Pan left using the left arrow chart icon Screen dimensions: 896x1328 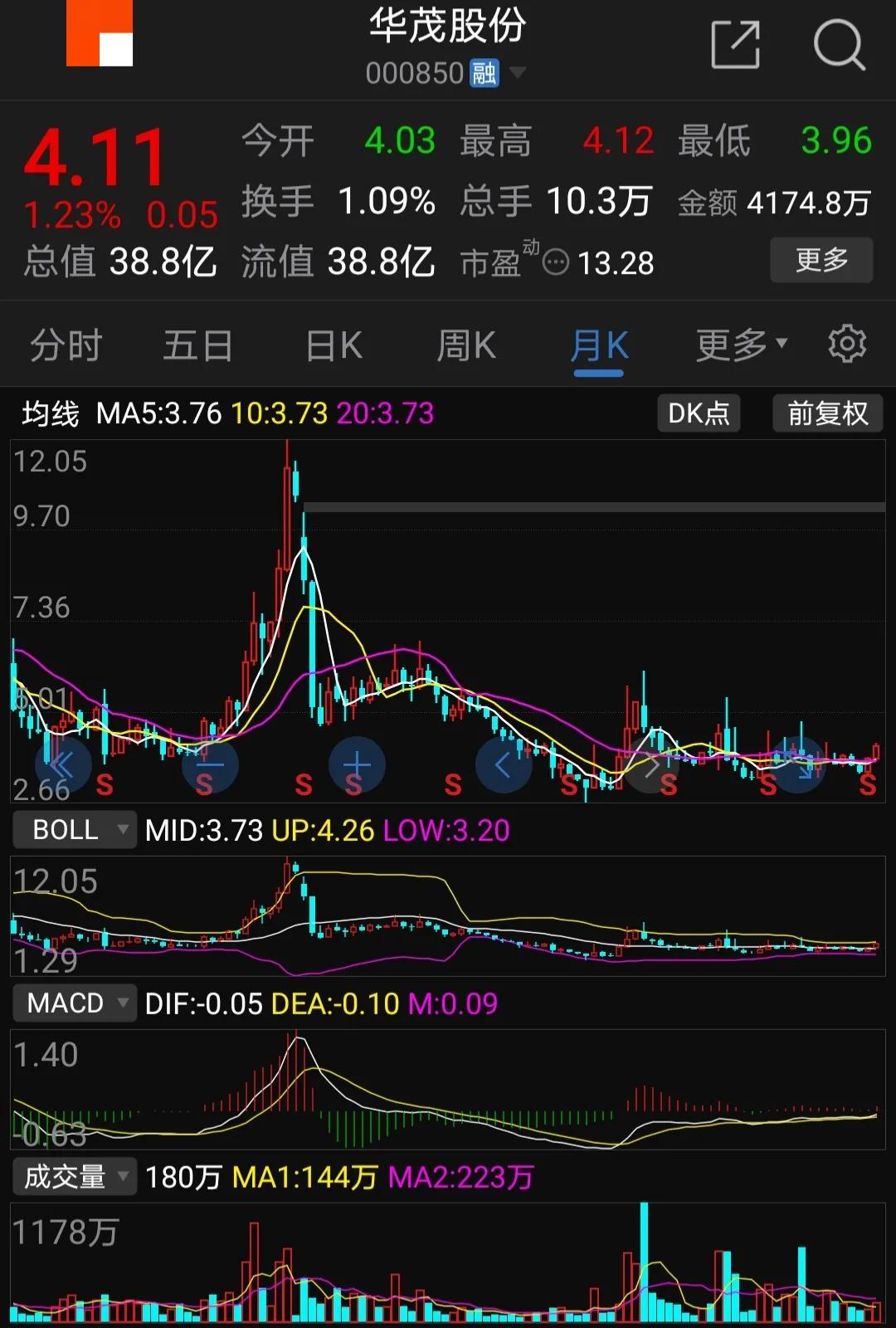(x=503, y=764)
